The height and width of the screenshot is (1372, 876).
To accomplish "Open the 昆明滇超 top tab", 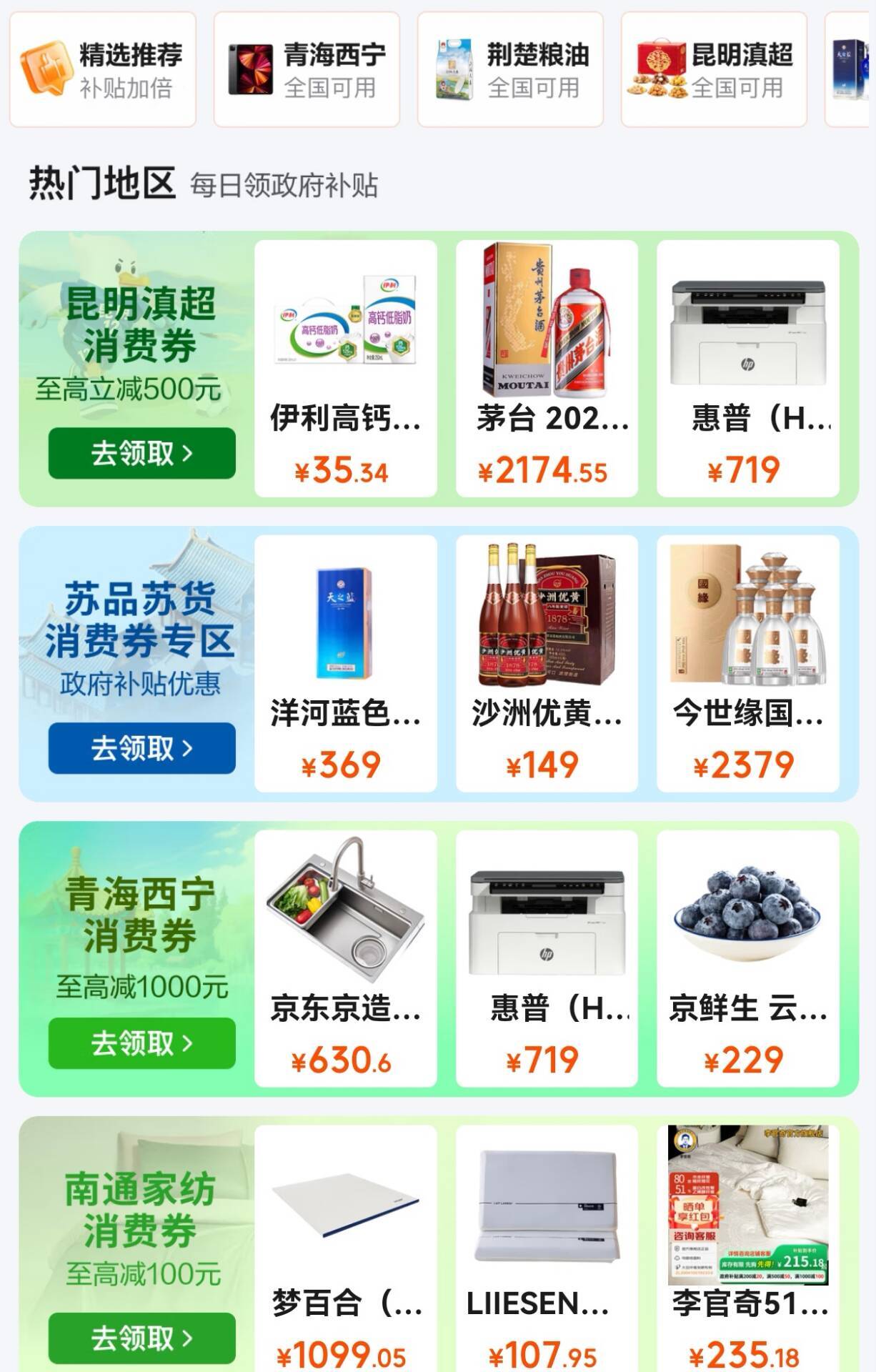I will click(x=714, y=70).
